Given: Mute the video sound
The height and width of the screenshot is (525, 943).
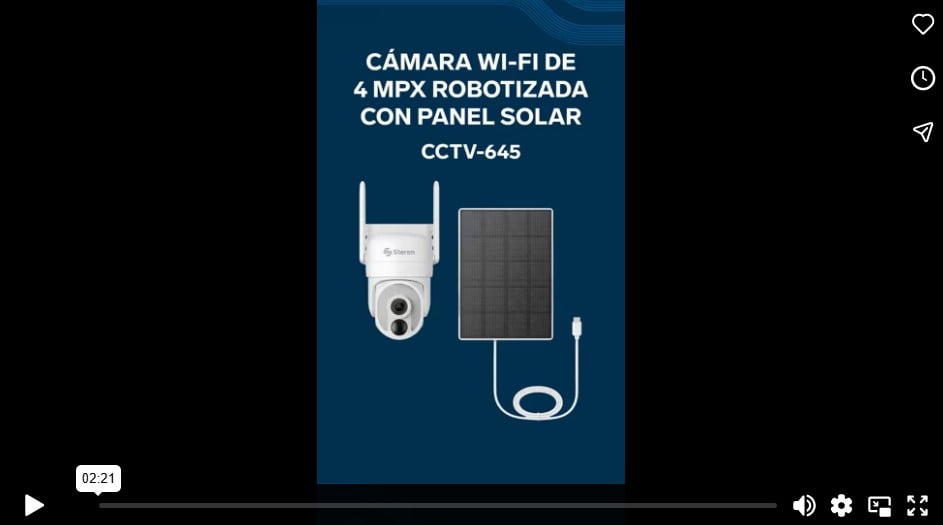Looking at the screenshot, I should point(803,506).
